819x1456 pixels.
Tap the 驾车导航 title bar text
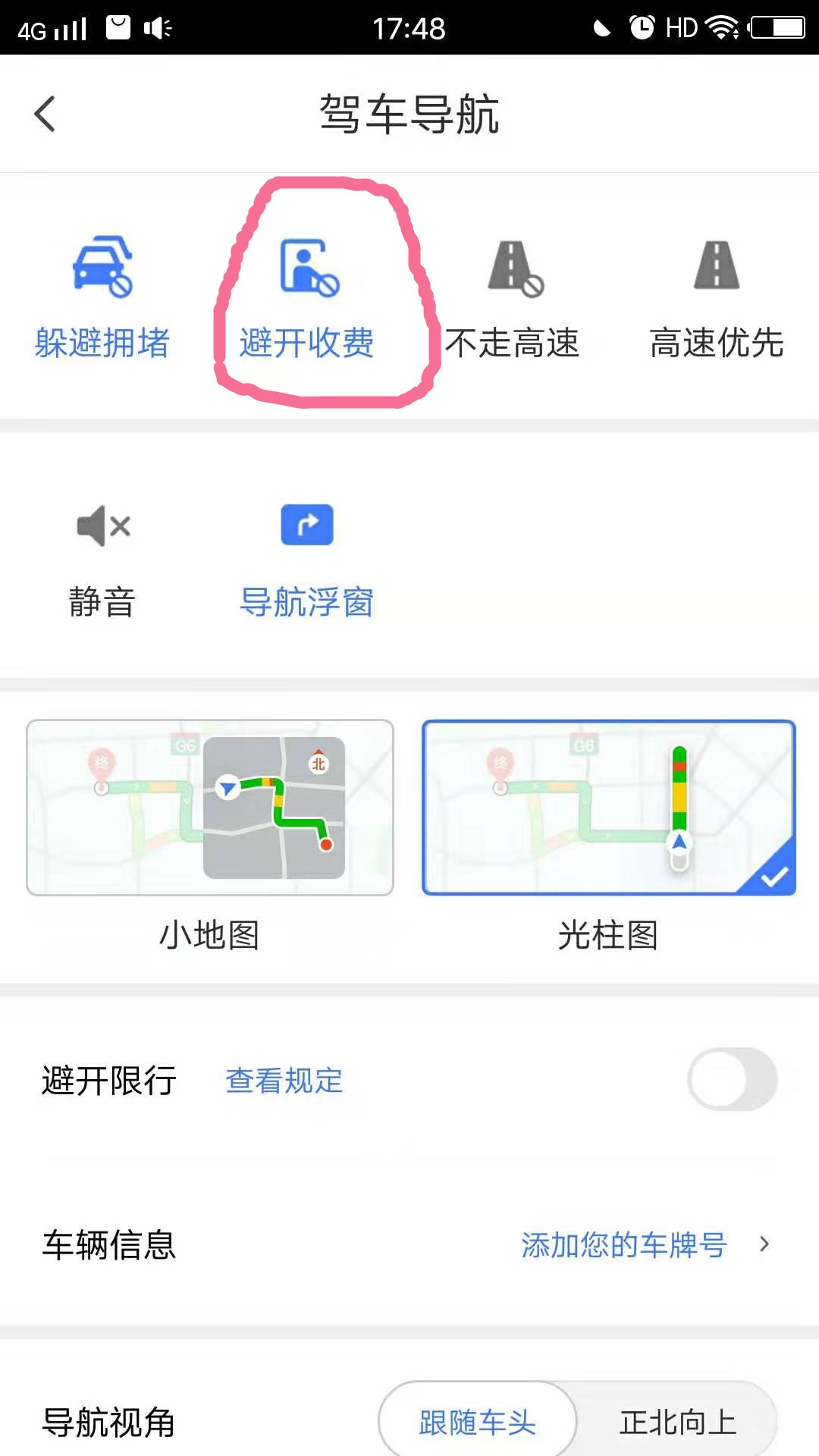tap(409, 115)
